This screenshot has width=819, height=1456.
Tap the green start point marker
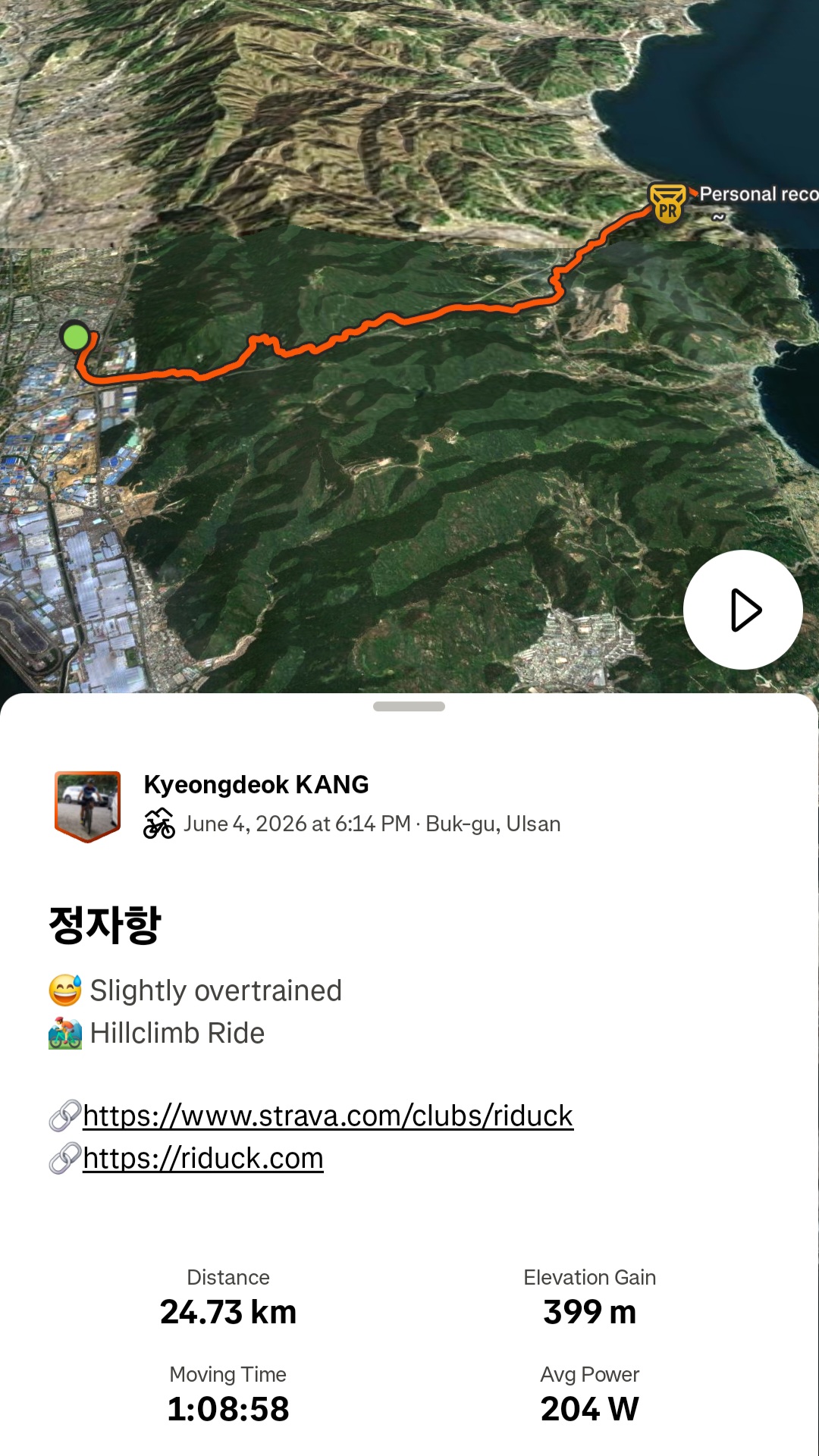click(75, 337)
